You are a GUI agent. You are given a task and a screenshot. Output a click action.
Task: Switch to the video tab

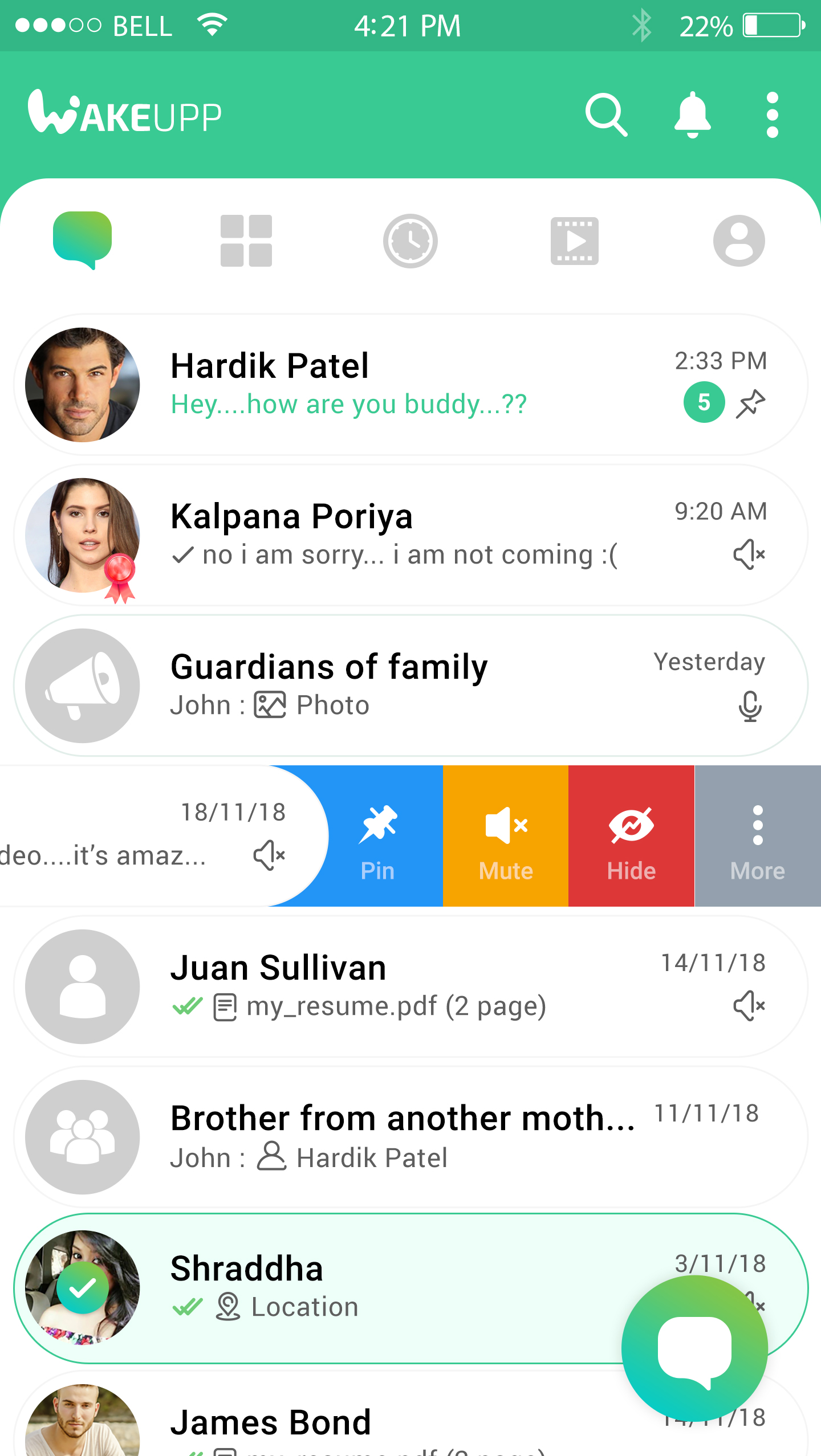tap(574, 240)
